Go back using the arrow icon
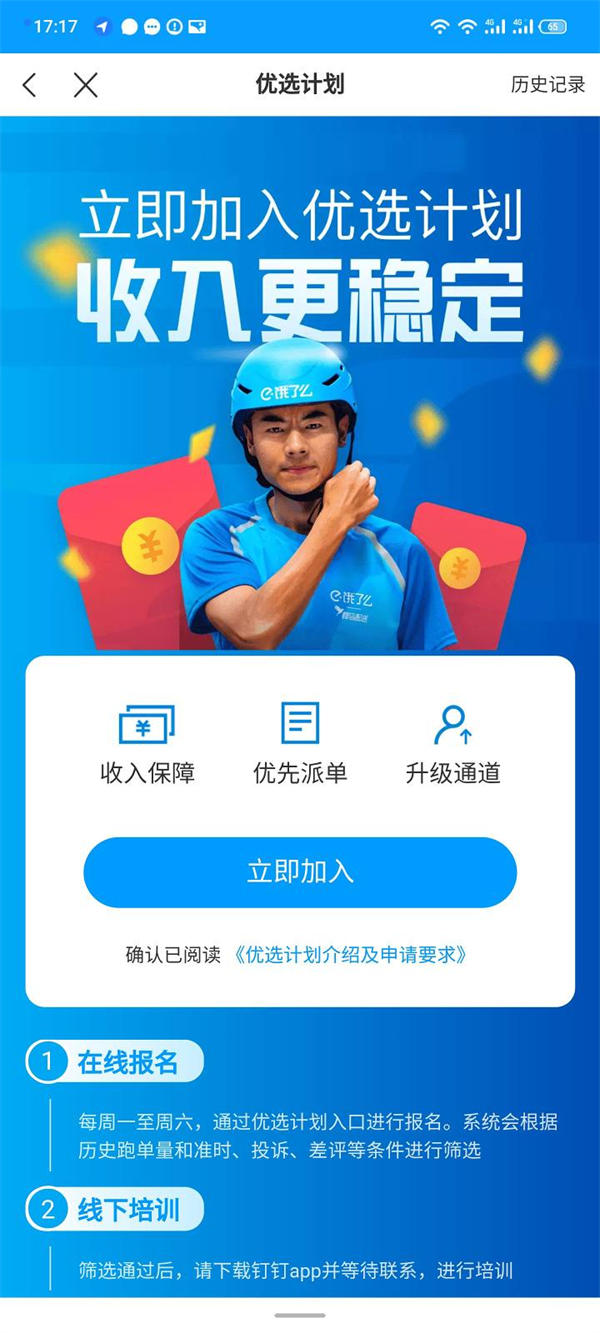The image size is (600, 1333). click(x=29, y=85)
